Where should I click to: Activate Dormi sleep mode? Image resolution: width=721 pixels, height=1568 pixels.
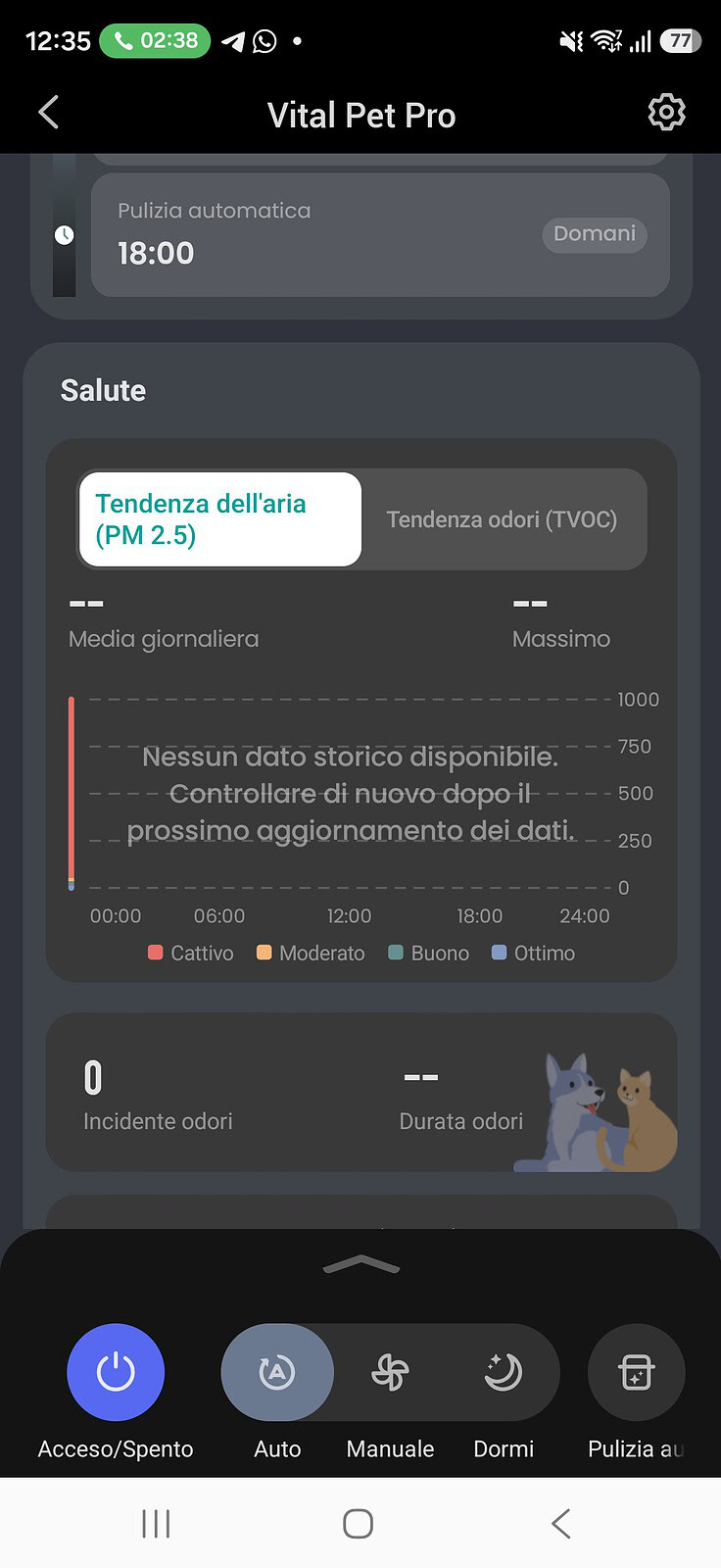pyautogui.click(x=504, y=1372)
